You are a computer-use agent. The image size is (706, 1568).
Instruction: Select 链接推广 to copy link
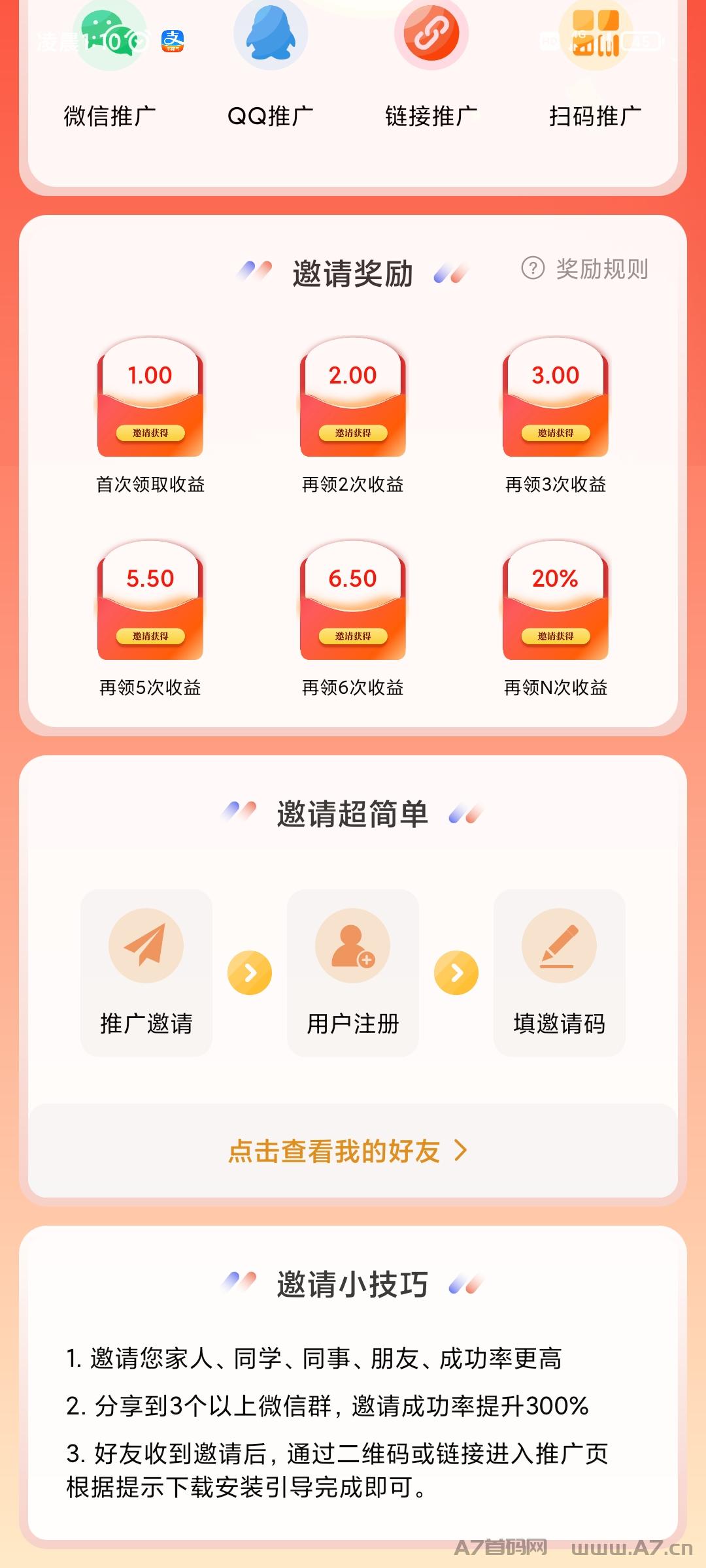tap(431, 65)
